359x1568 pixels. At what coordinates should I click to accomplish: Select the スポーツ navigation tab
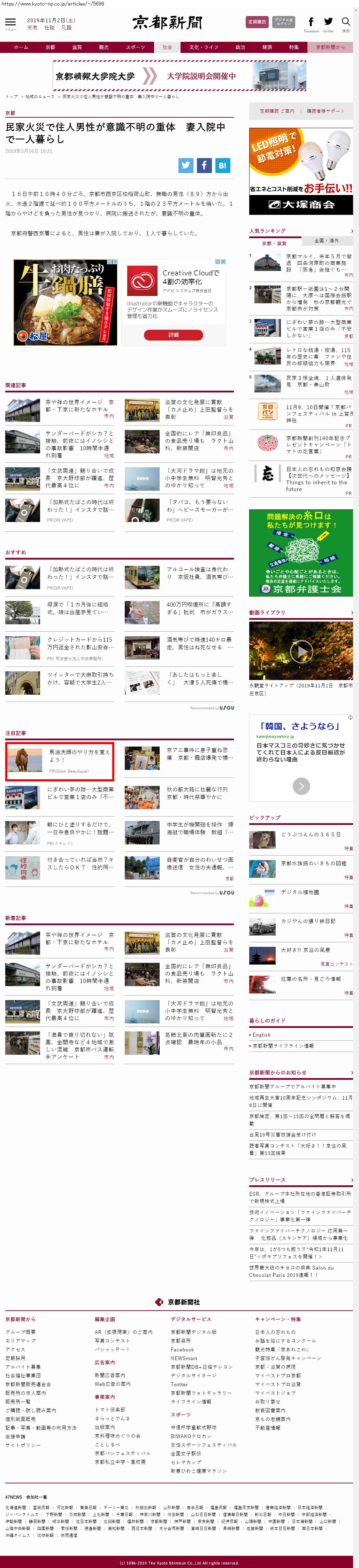135,47
